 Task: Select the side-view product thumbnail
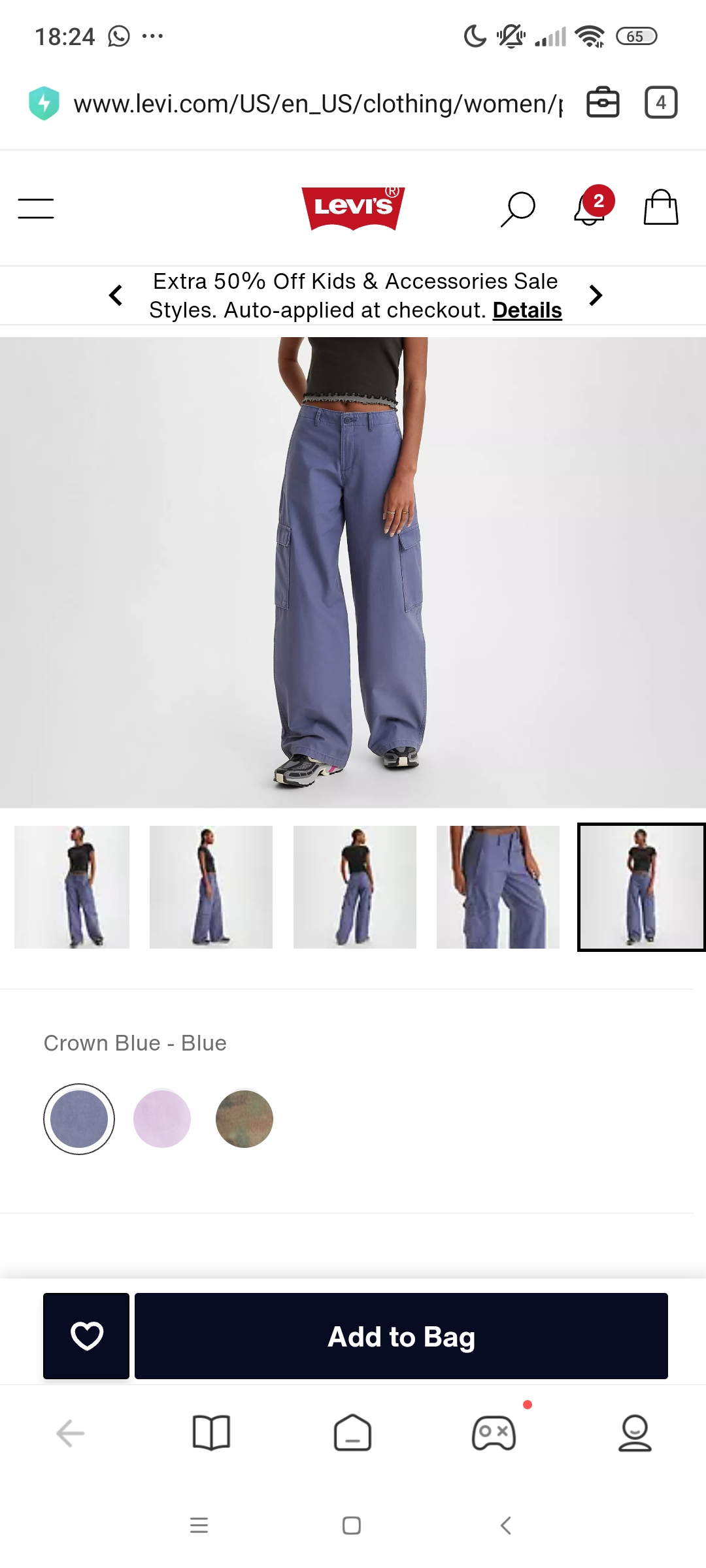click(x=211, y=887)
